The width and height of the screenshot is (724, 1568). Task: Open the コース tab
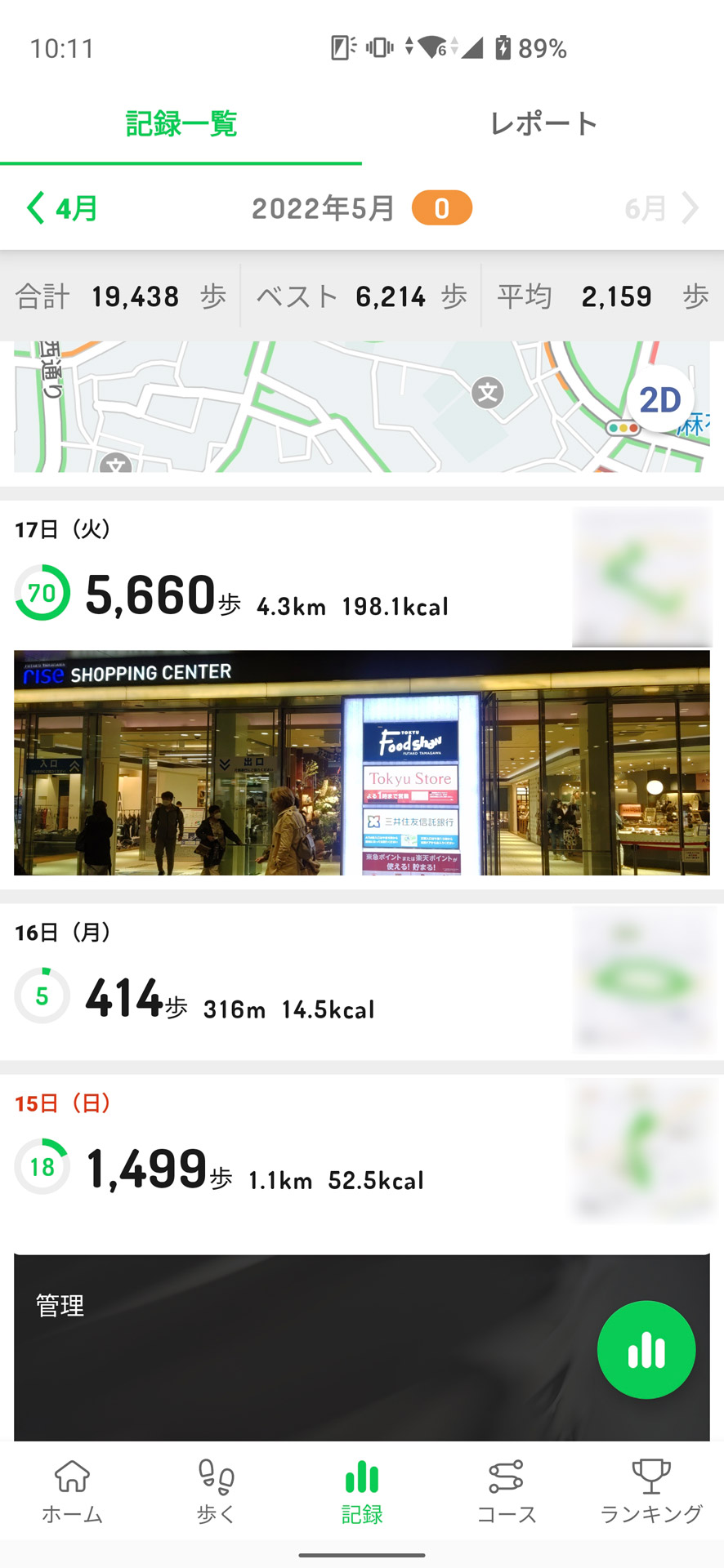point(506,1492)
